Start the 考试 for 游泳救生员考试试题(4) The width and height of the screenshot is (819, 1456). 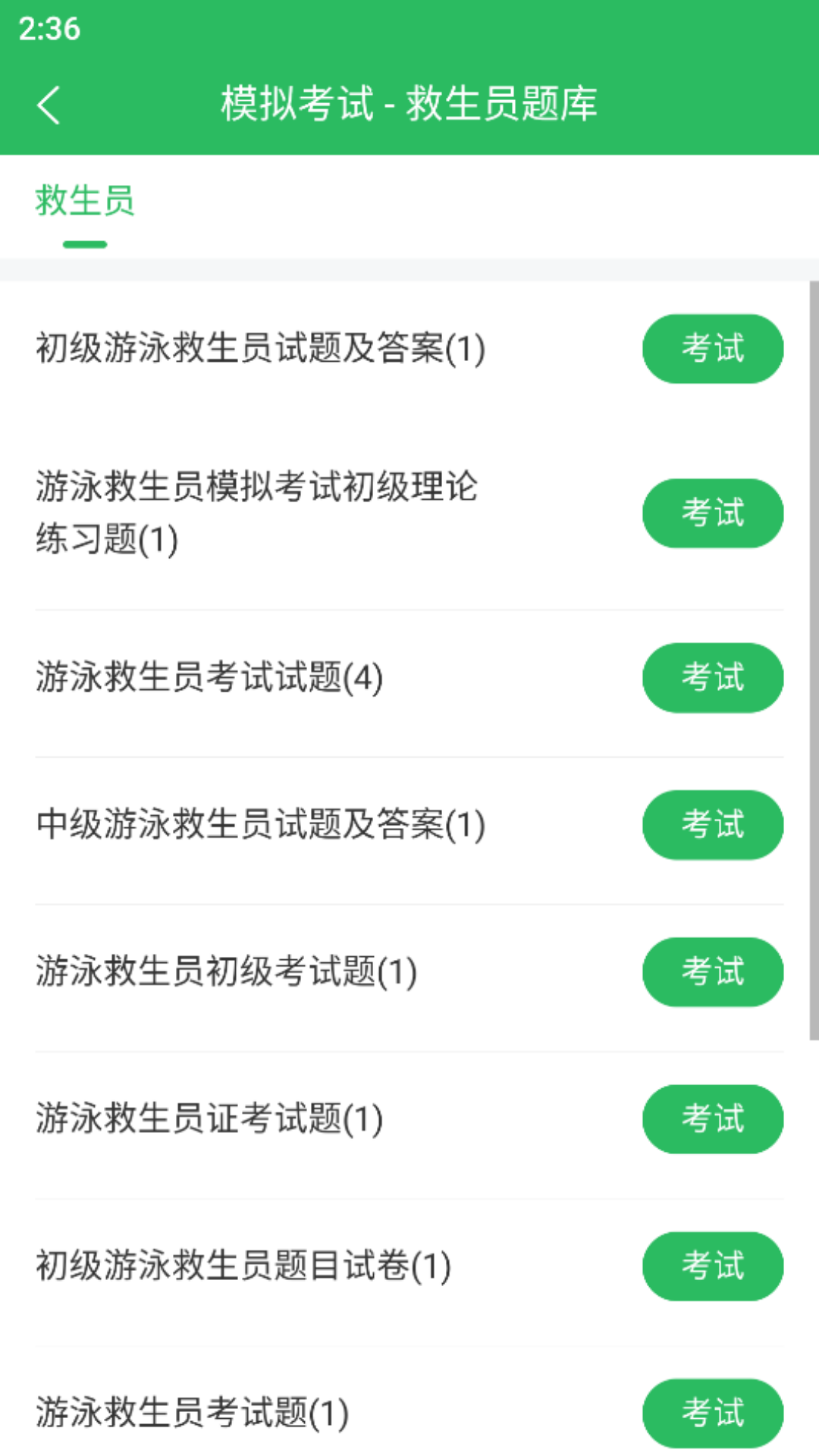coord(712,677)
